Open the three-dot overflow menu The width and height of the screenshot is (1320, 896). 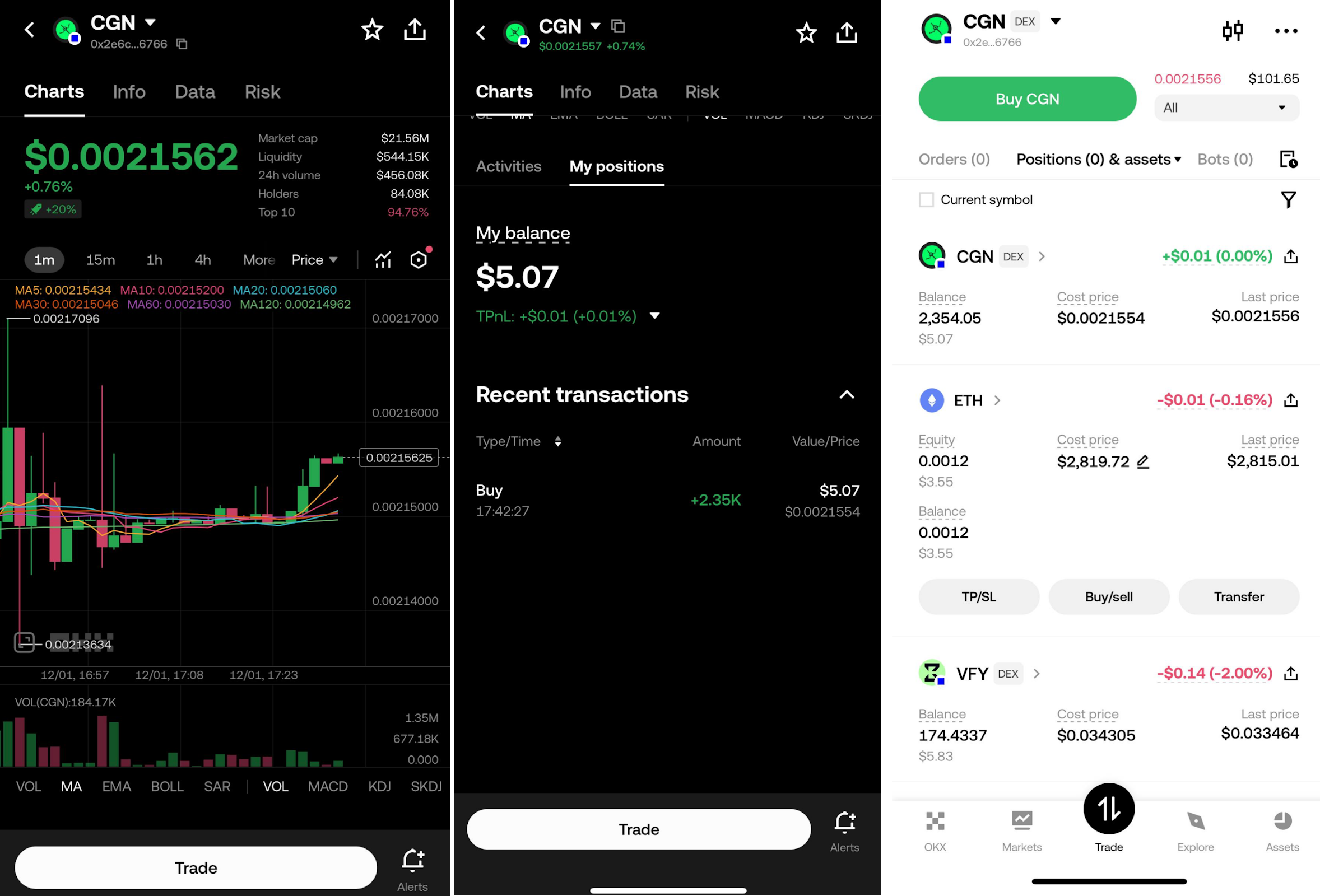(1286, 31)
